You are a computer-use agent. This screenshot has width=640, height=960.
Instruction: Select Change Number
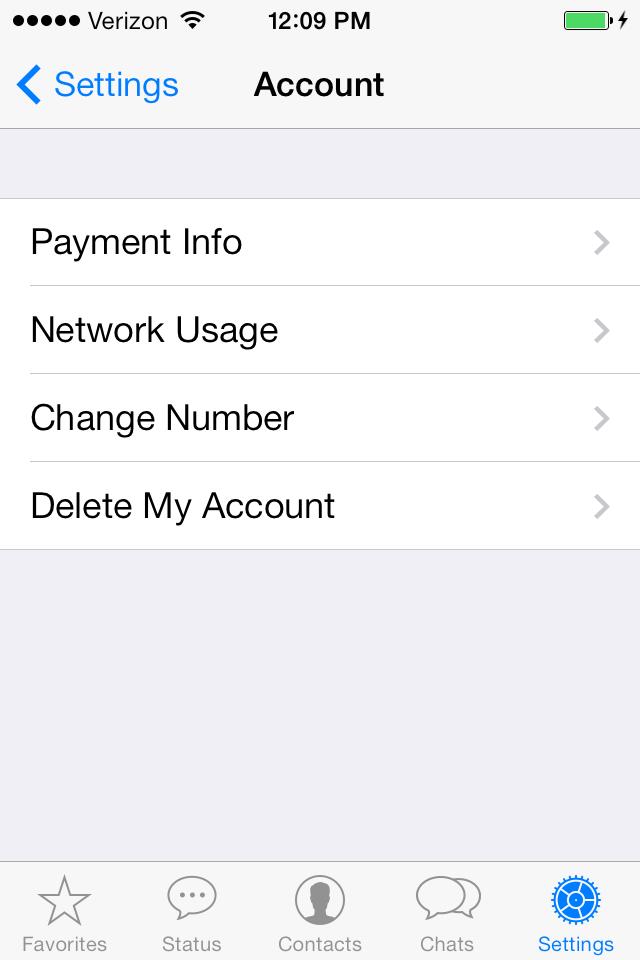pos(320,418)
